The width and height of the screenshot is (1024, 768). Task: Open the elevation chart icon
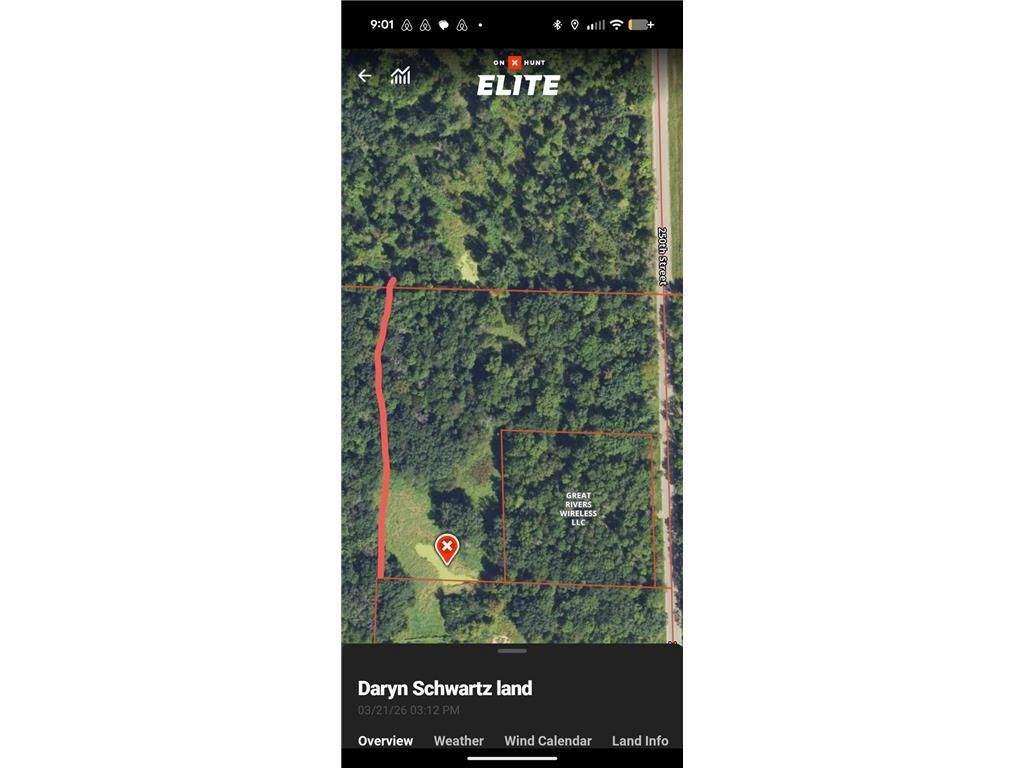(x=401, y=76)
